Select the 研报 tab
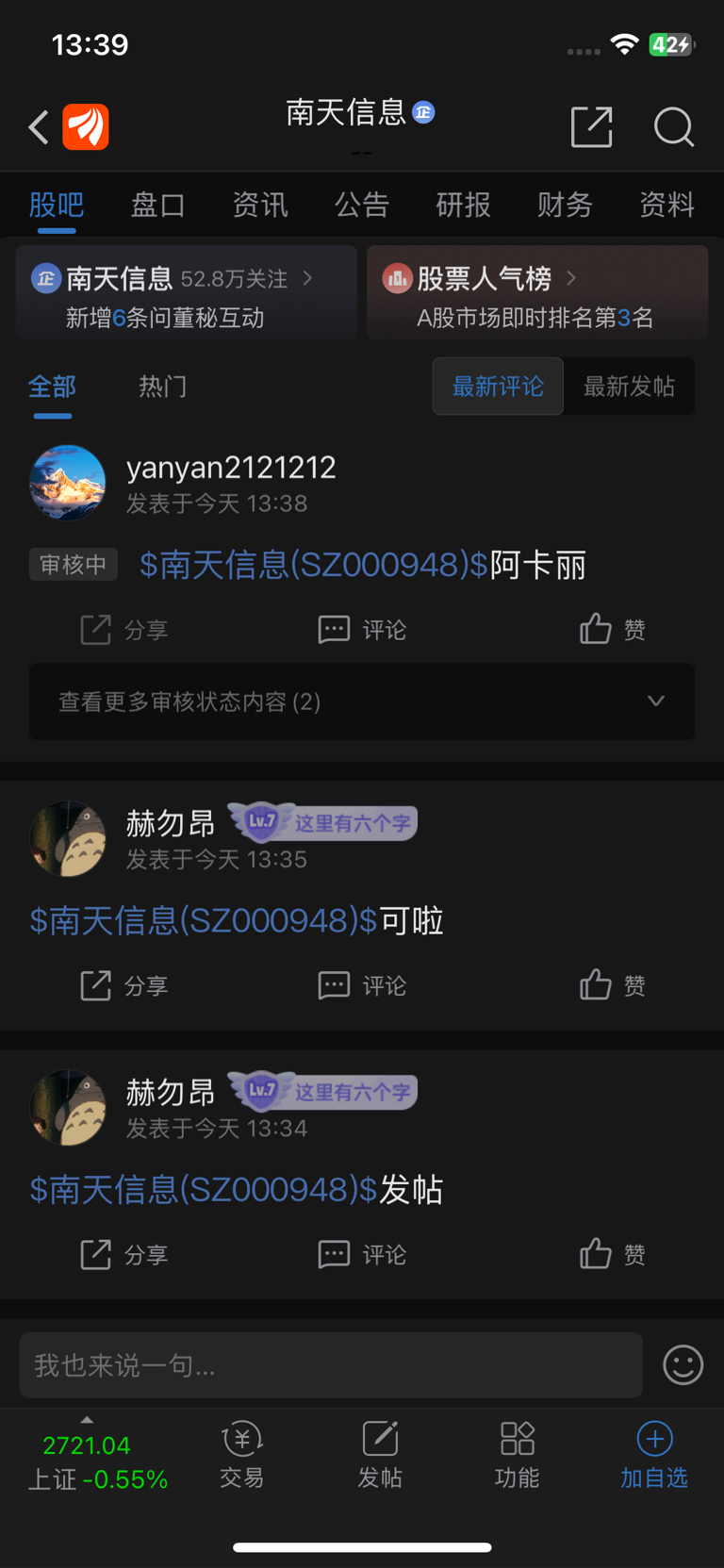 (463, 205)
